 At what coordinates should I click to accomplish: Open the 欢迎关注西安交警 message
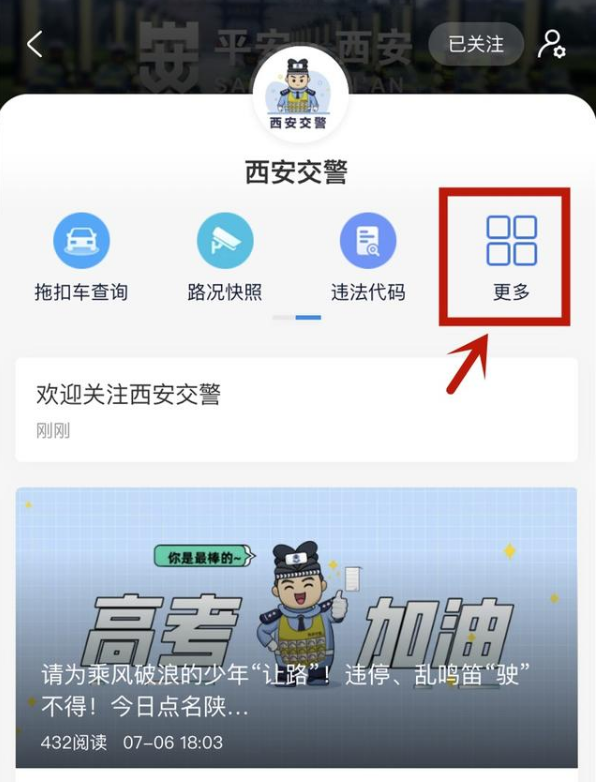[x=296, y=409]
